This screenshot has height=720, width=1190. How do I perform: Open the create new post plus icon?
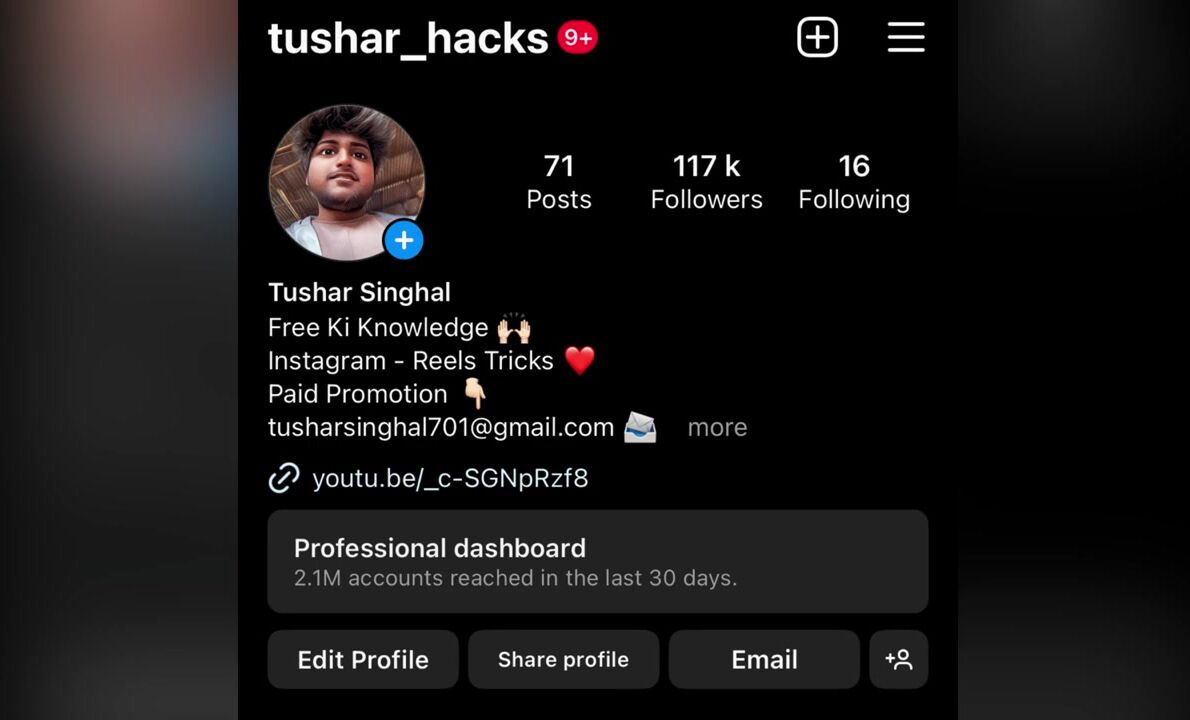[817, 38]
